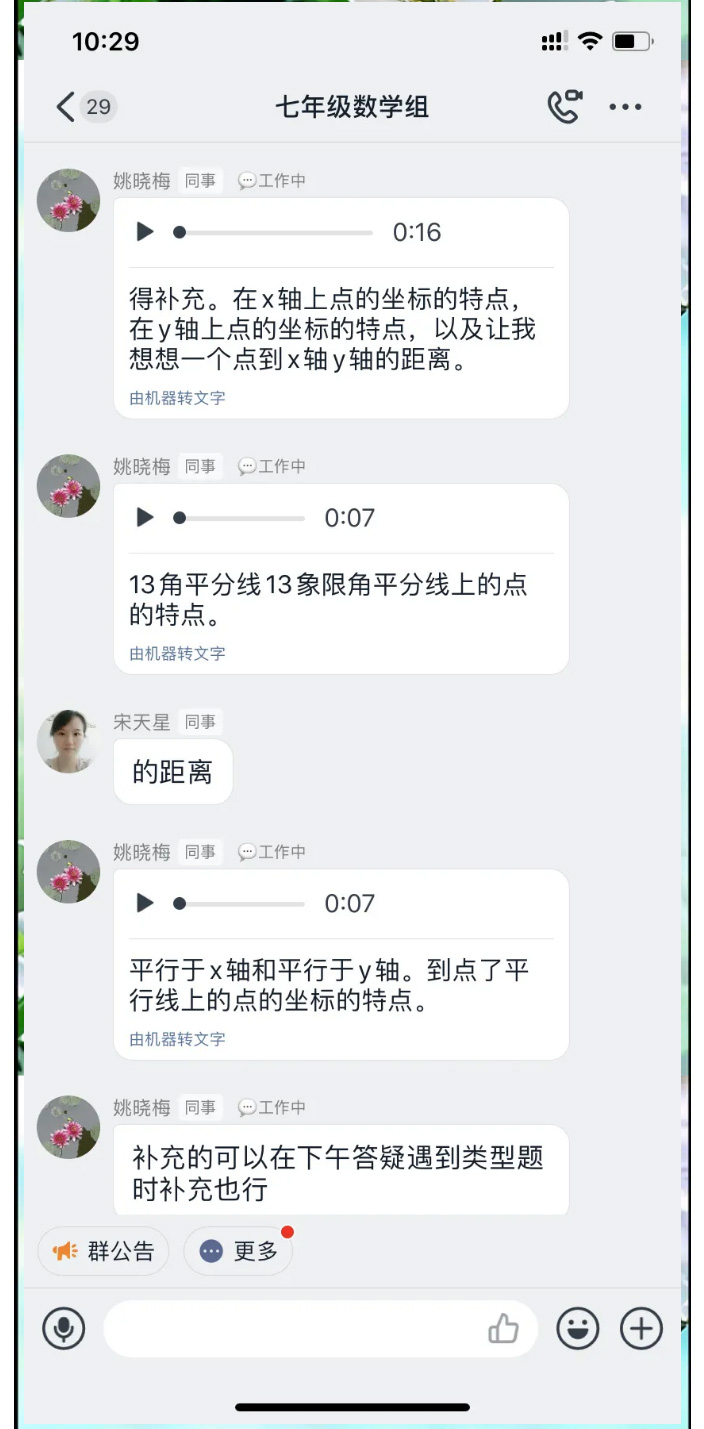Go back to the chat list
704x1429 pixels.
66,107
